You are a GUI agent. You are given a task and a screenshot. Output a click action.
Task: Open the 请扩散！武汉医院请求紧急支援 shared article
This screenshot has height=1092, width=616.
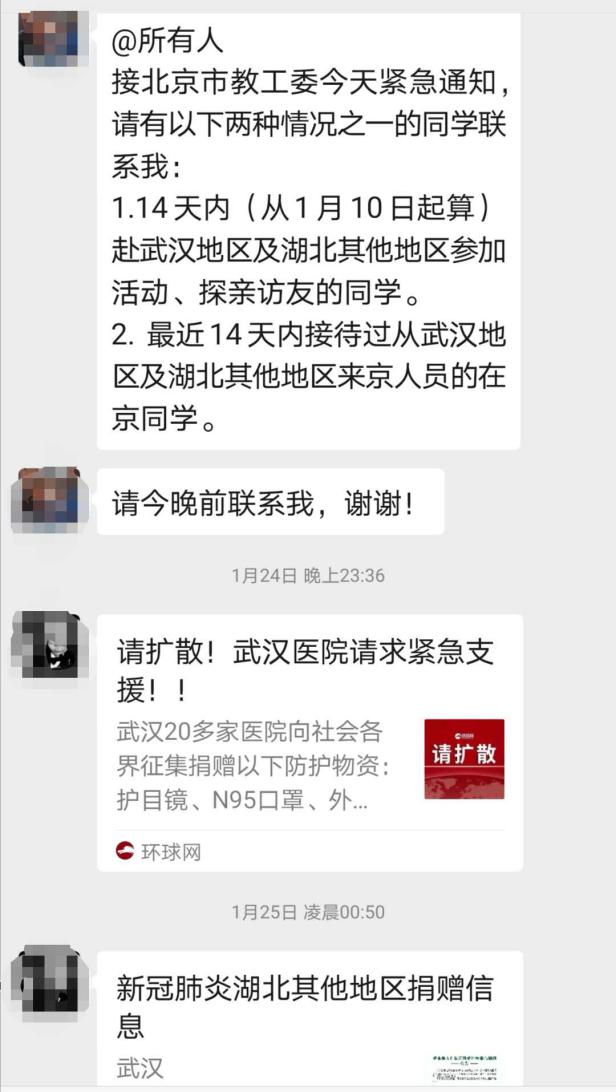309,741
